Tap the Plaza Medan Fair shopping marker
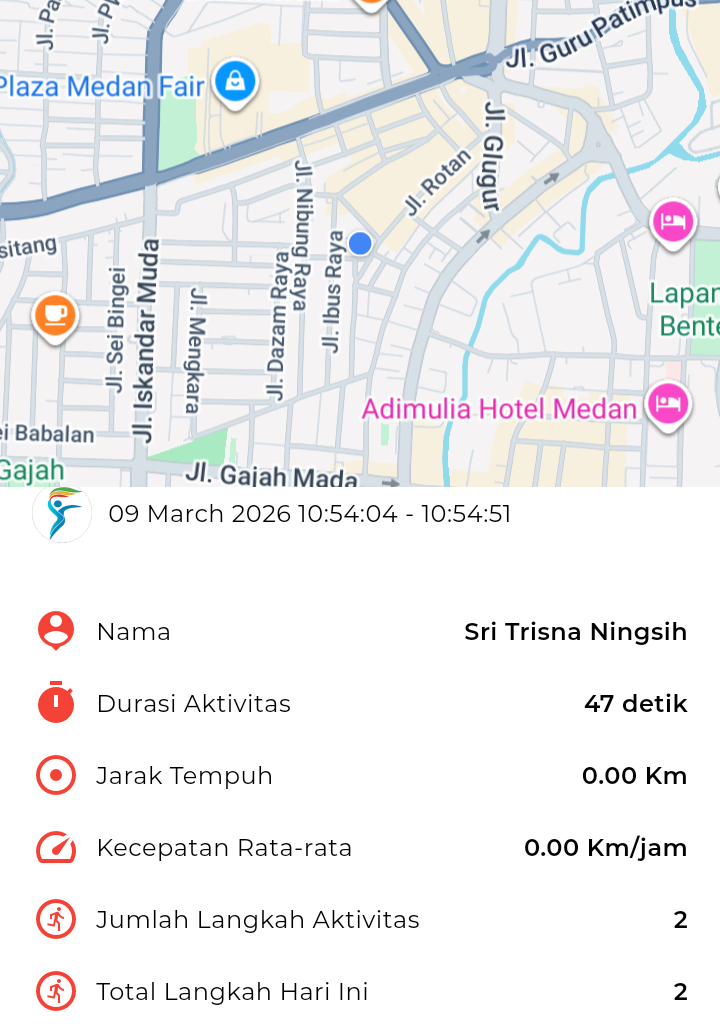720x1036 pixels. pos(234,82)
